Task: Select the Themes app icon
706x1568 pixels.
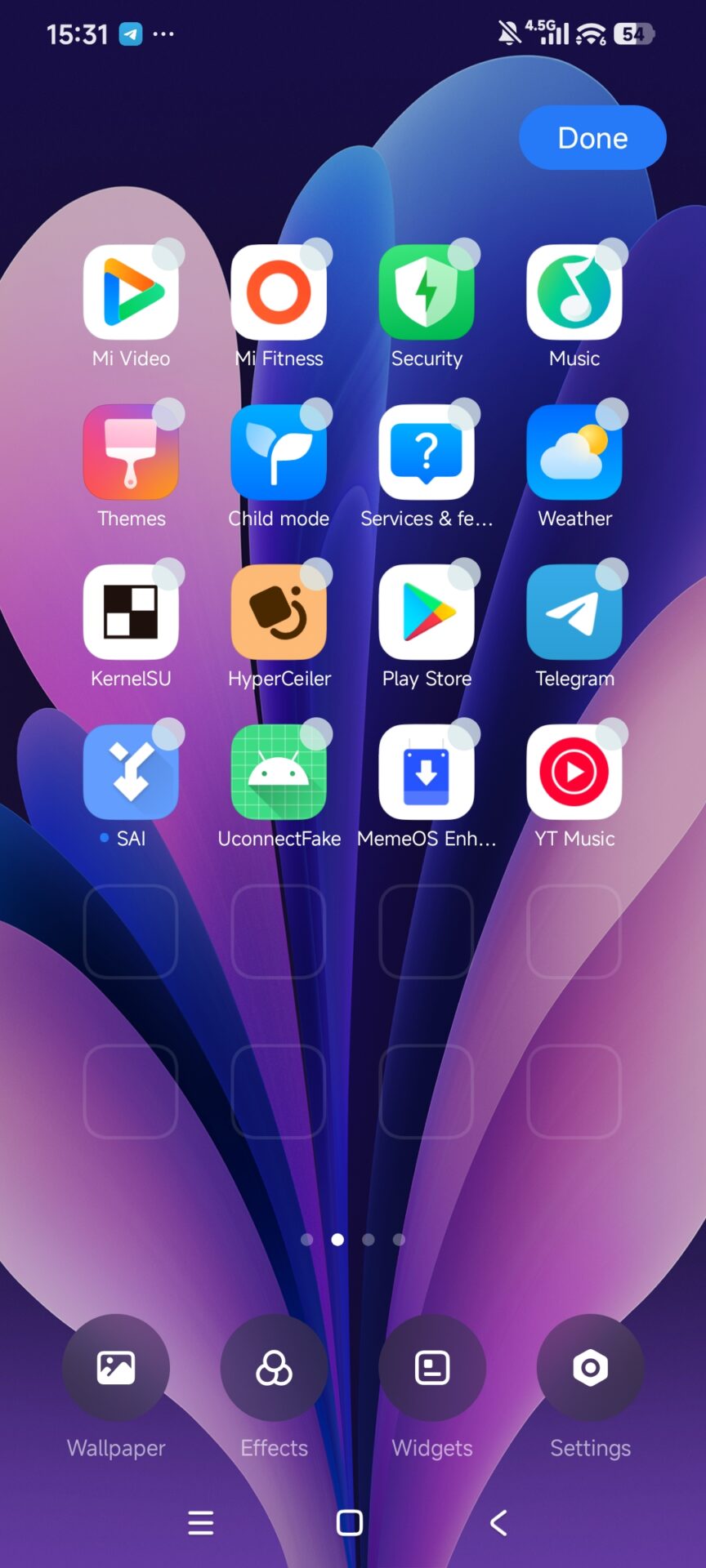Action: (131, 452)
